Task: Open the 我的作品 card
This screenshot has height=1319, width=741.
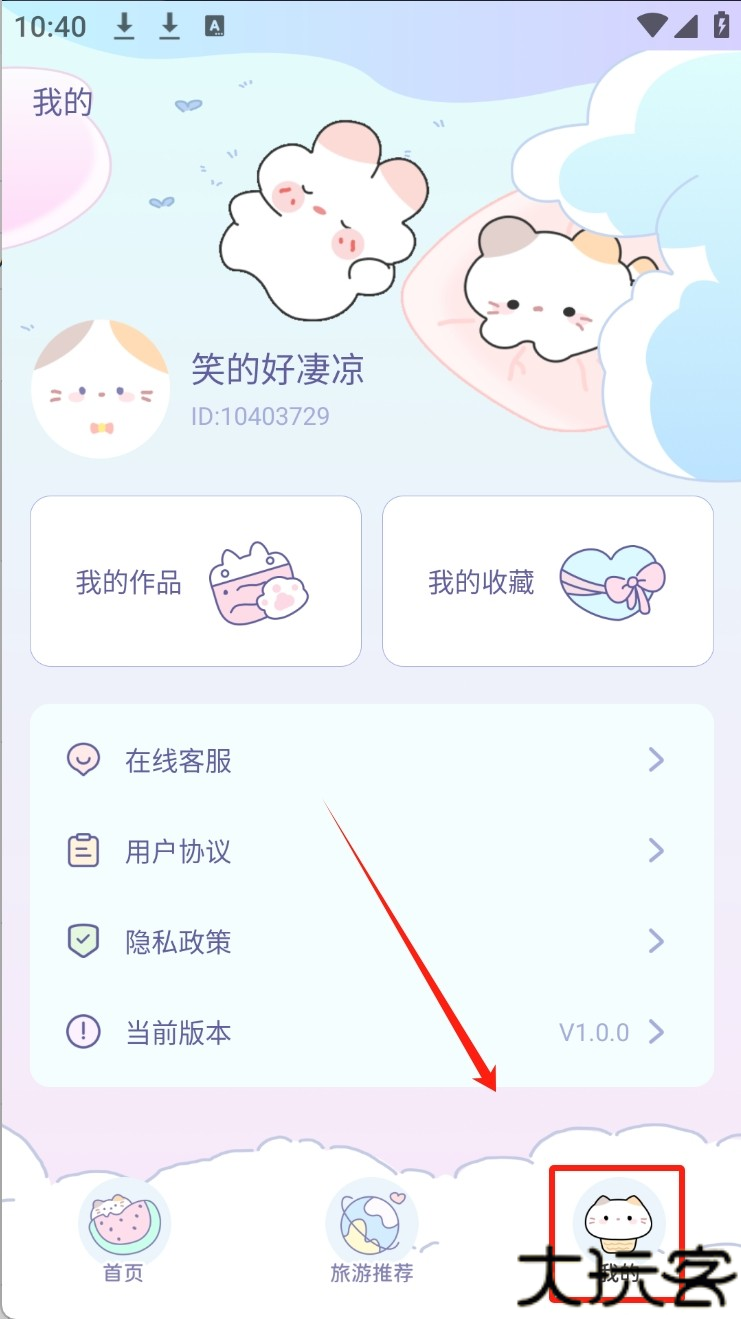Action: click(195, 581)
